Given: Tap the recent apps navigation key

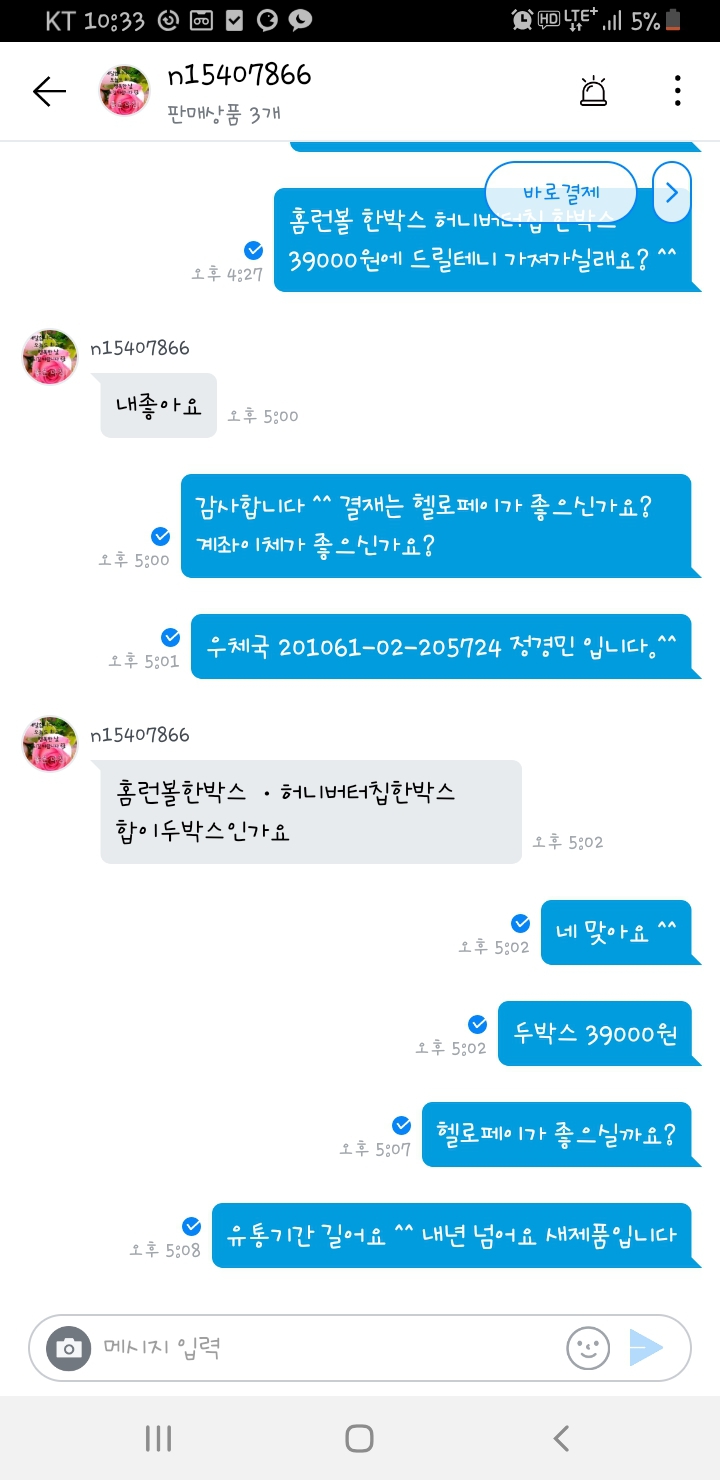Looking at the screenshot, I should [158, 1436].
